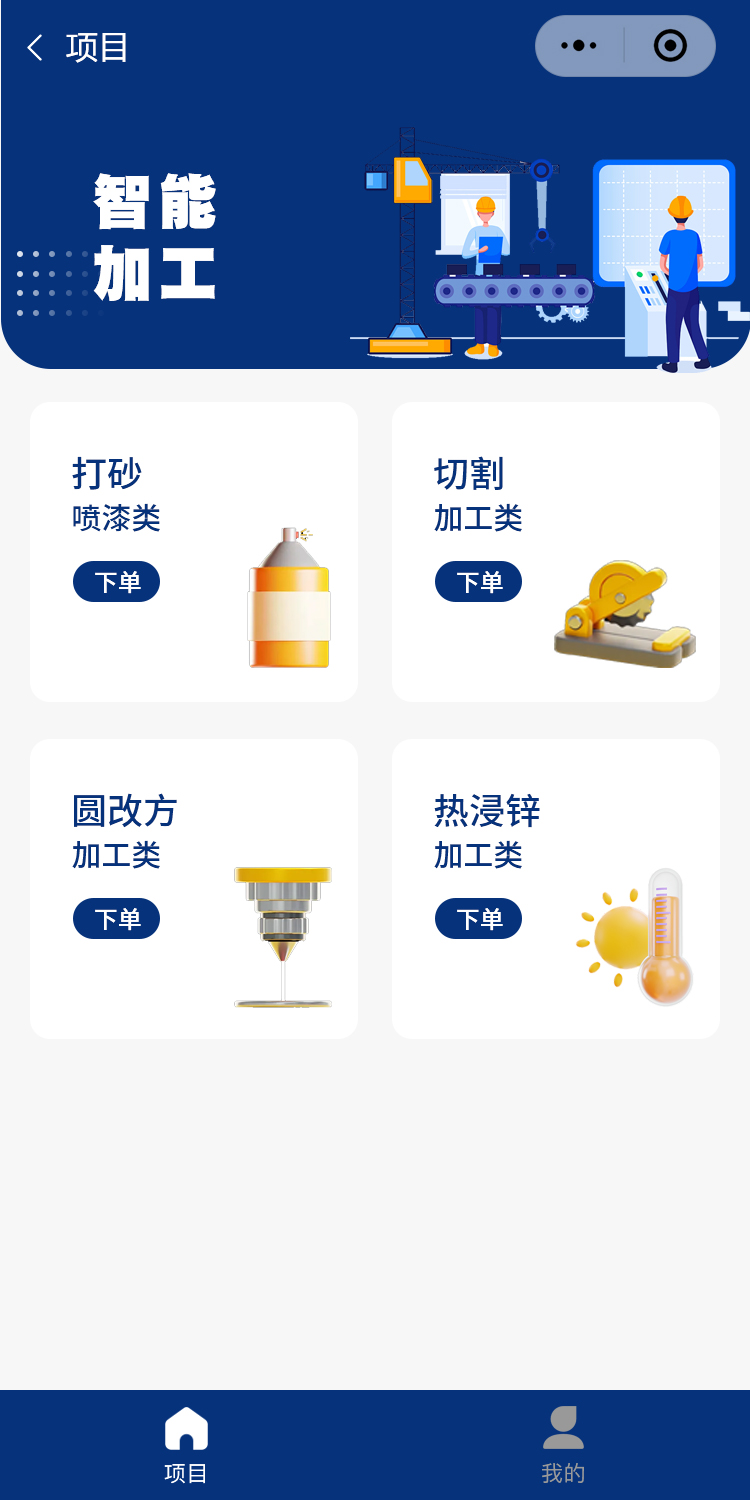Close the mini program via circle icon
Screen dimensions: 750x1500
point(669,46)
